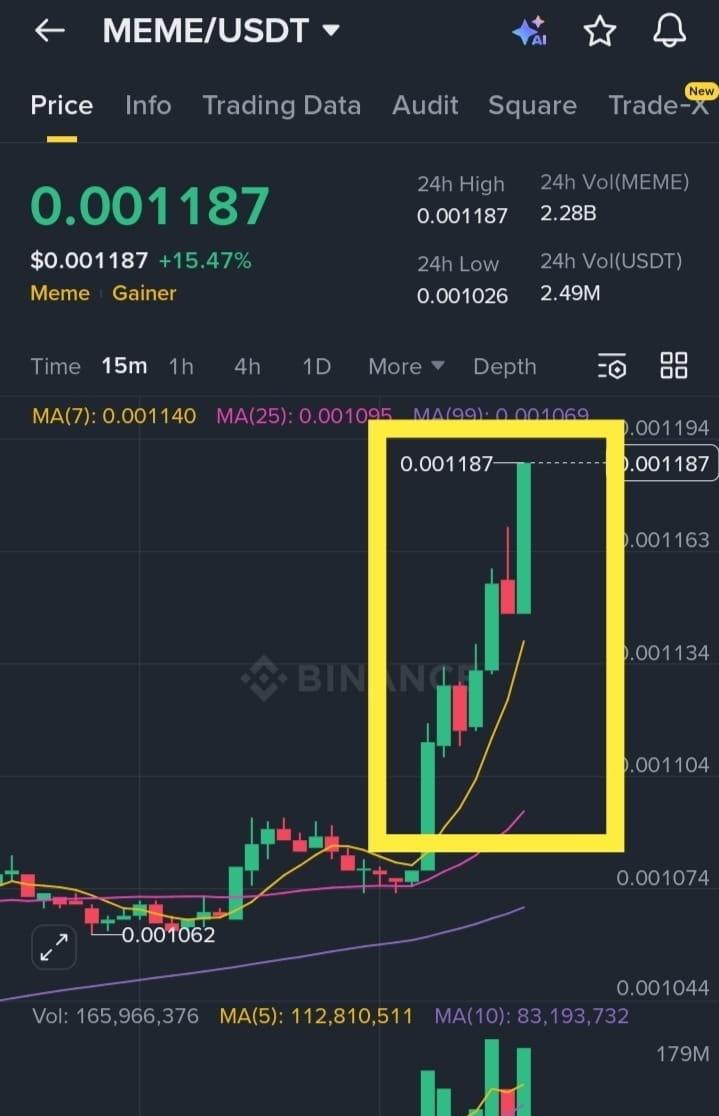Switch chart to 4h interval
The width and height of the screenshot is (719, 1116).
[x=247, y=366]
